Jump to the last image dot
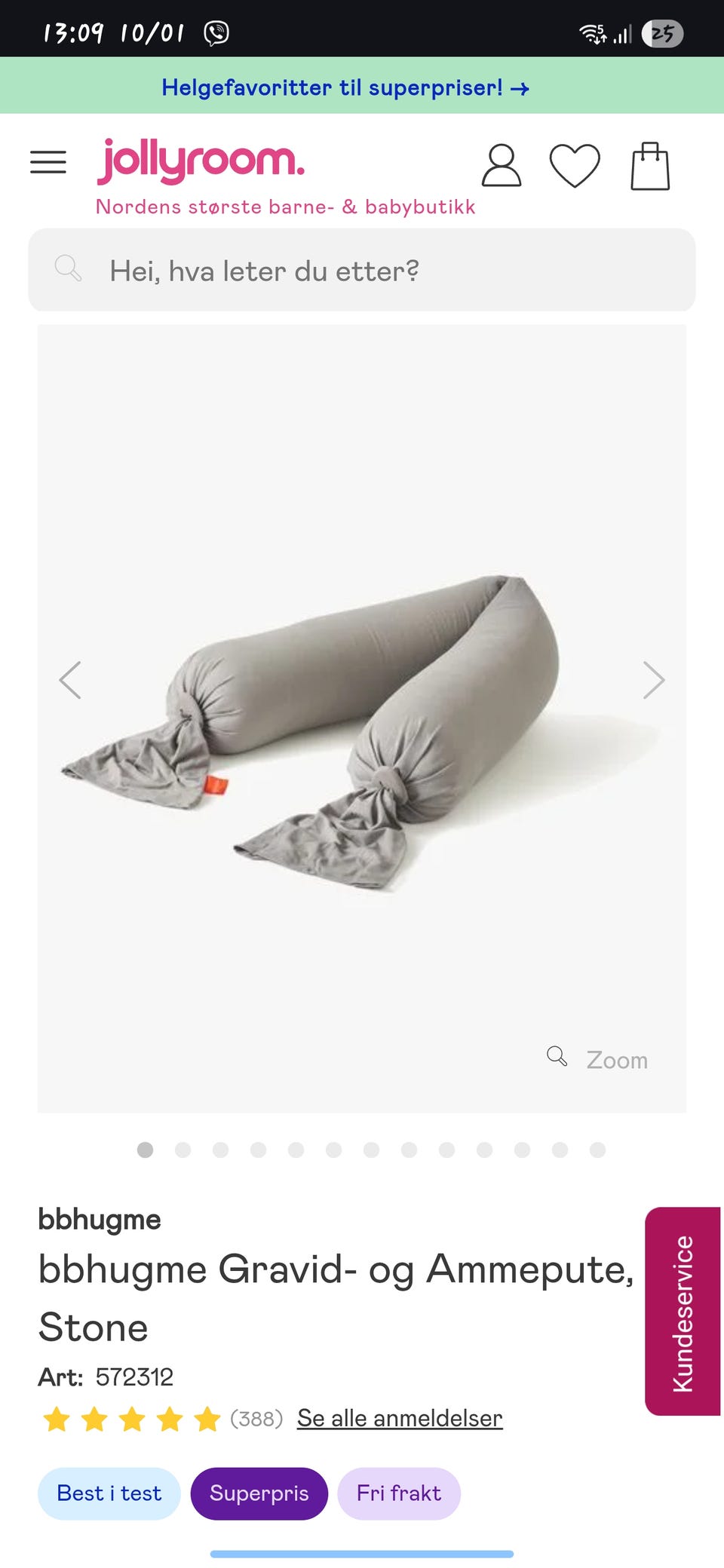This screenshot has width=724, height=1568. click(x=597, y=1150)
